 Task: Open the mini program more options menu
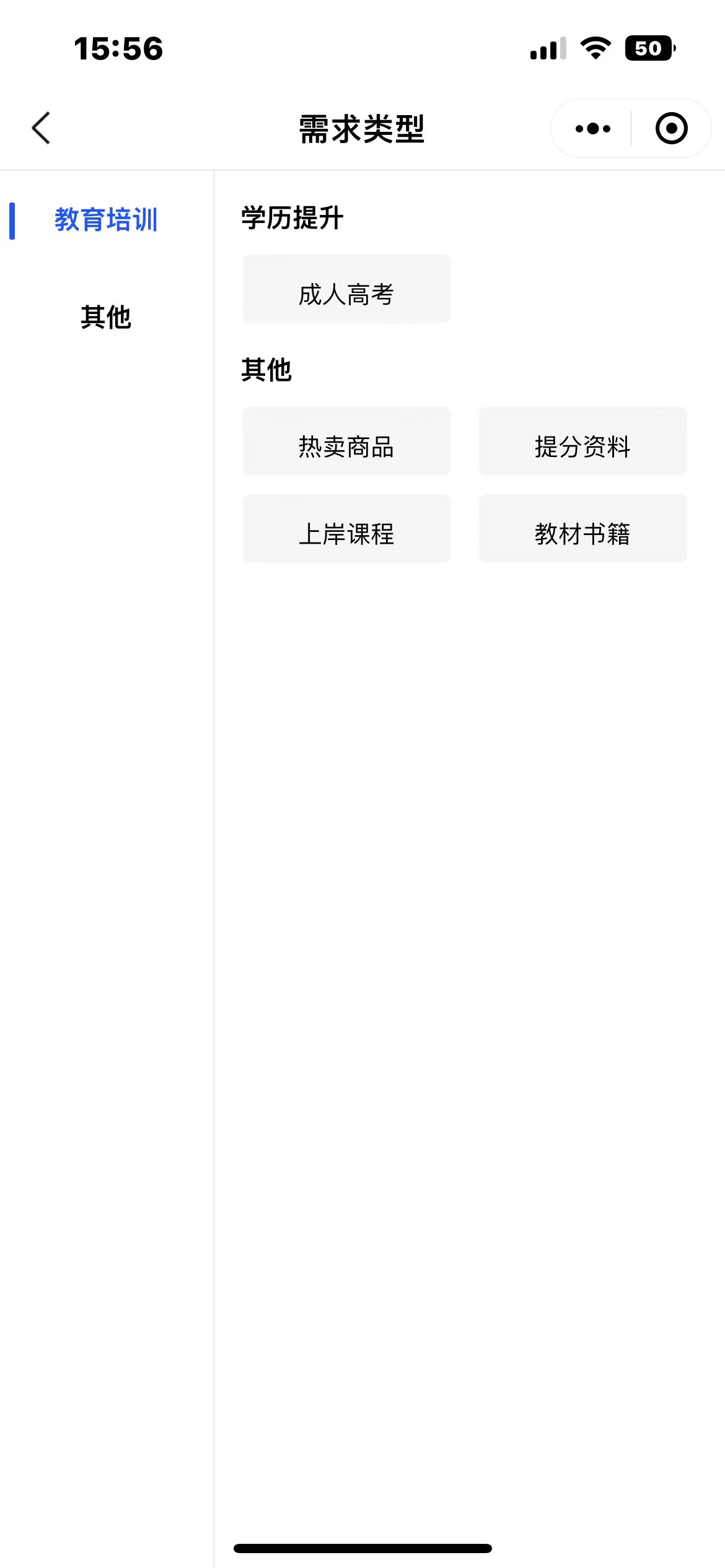click(x=592, y=129)
